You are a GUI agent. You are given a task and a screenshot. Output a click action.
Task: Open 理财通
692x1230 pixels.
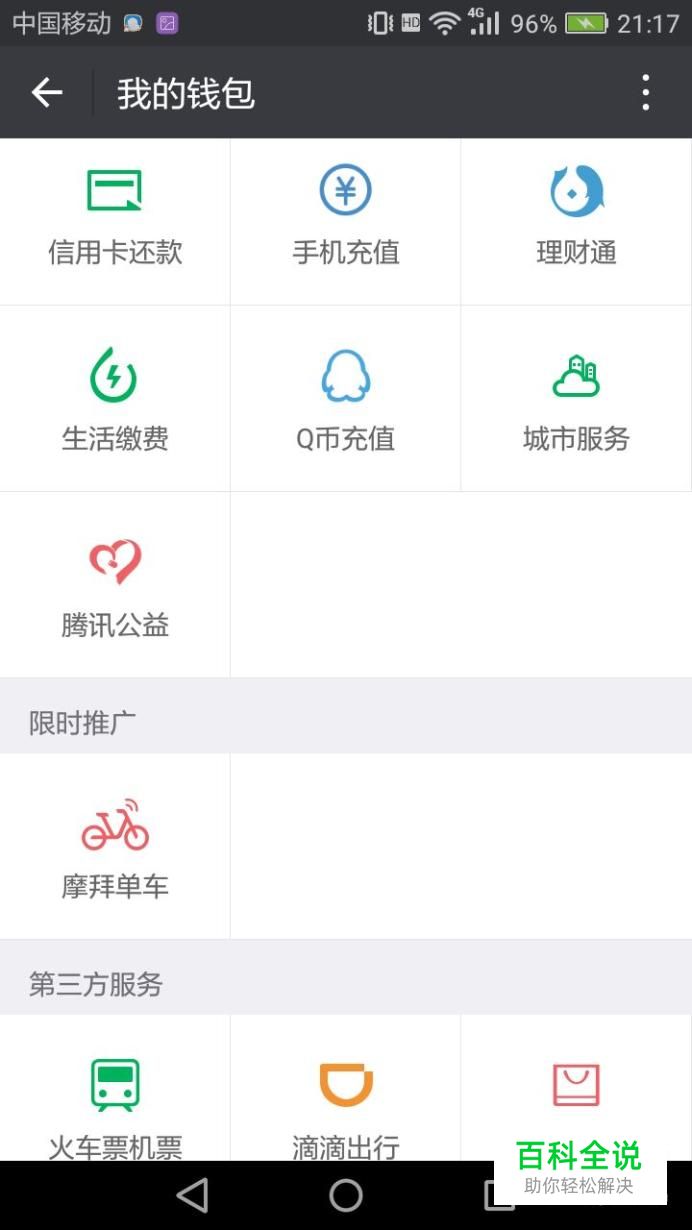tap(576, 220)
